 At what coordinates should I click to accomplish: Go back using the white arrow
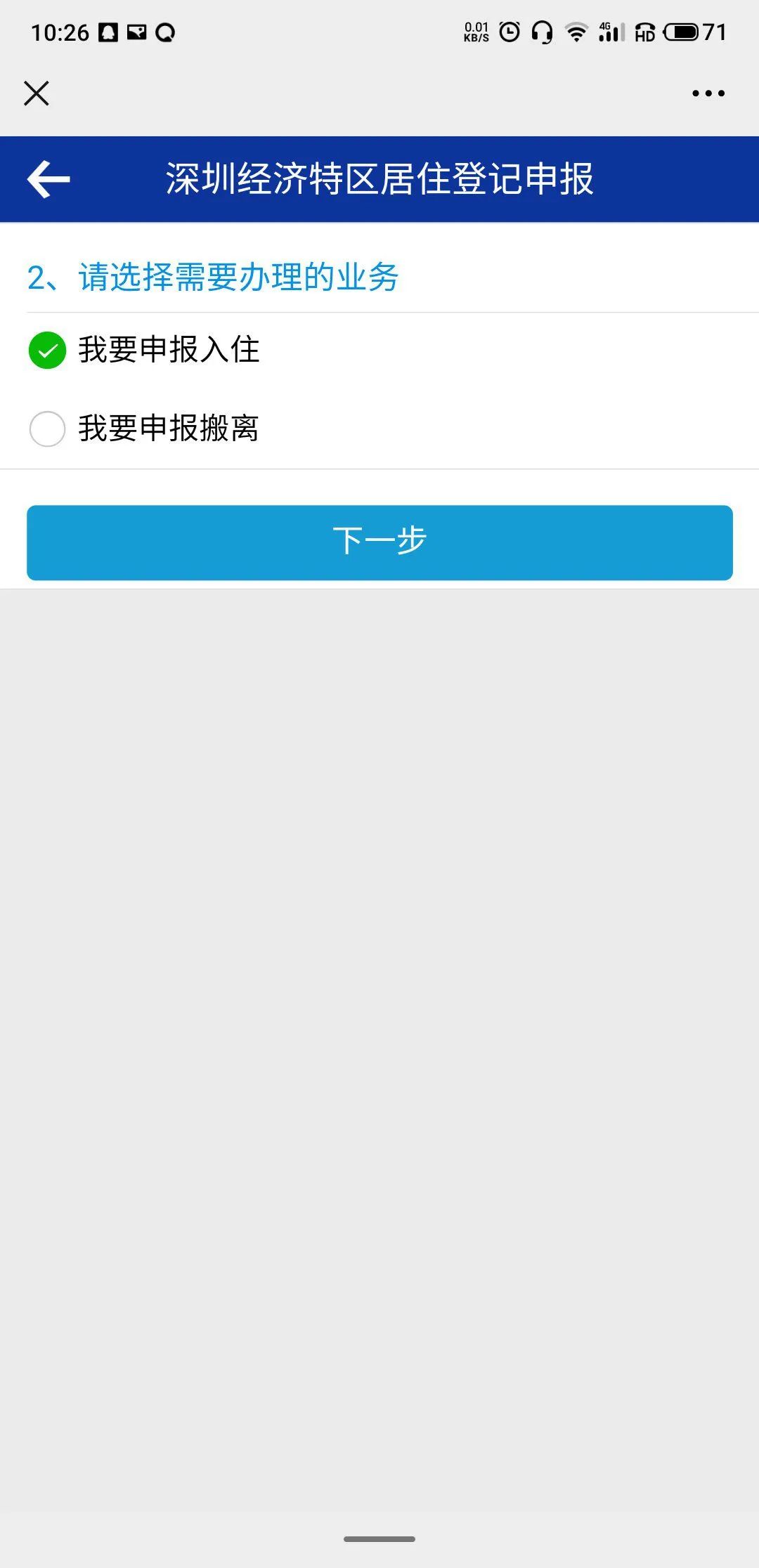coord(48,179)
